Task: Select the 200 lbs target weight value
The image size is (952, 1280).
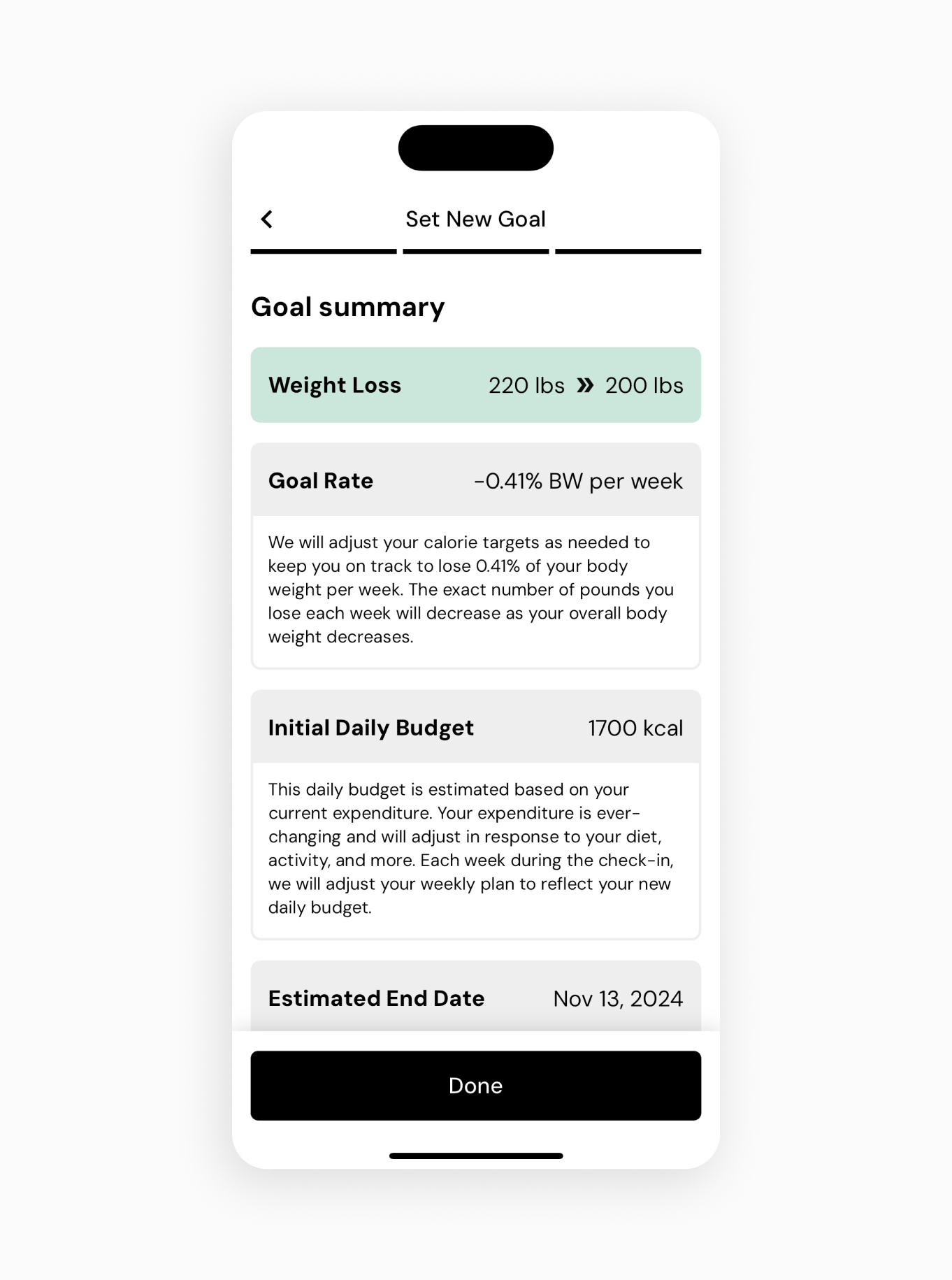Action: (644, 385)
